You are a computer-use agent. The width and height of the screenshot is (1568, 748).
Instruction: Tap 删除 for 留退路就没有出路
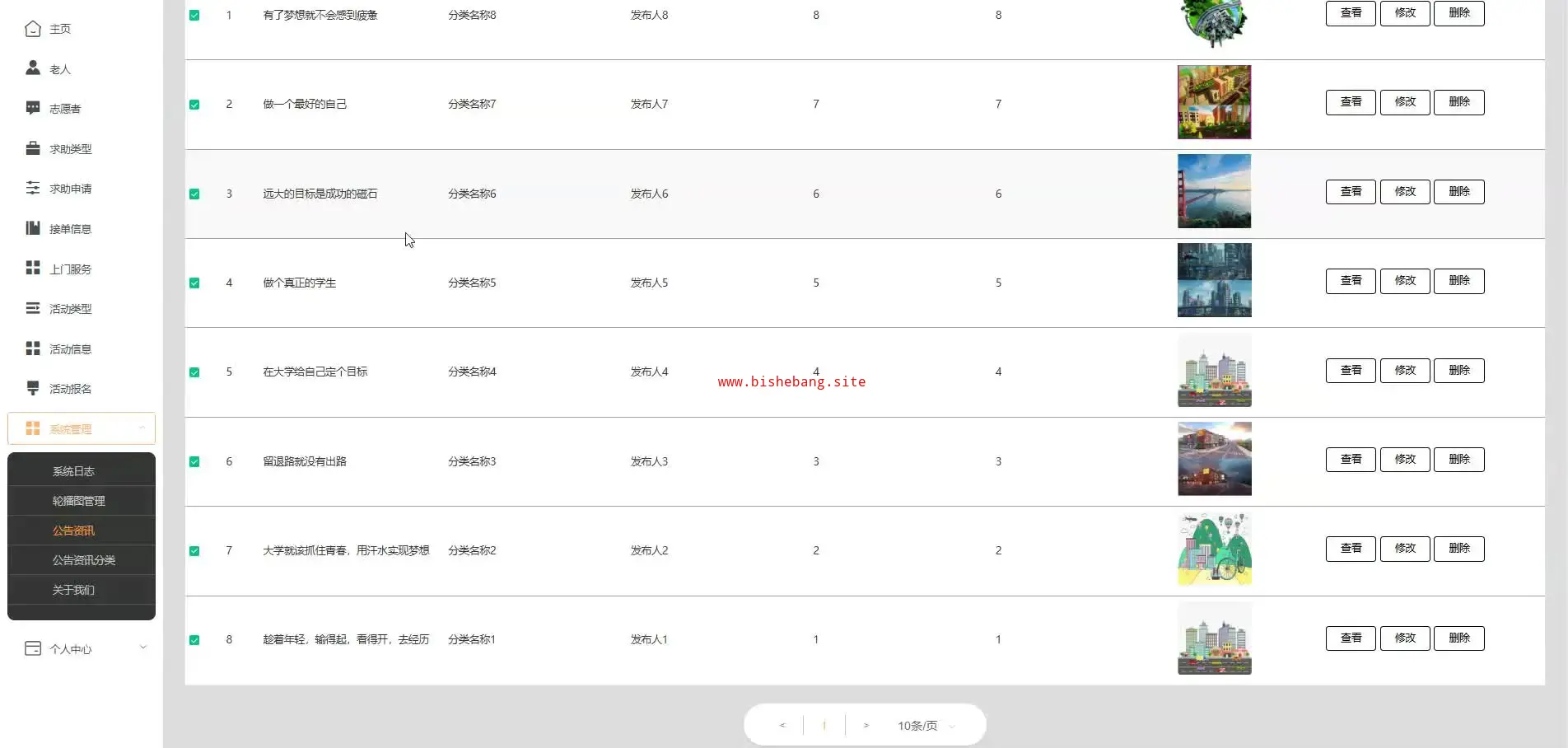[1458, 460]
